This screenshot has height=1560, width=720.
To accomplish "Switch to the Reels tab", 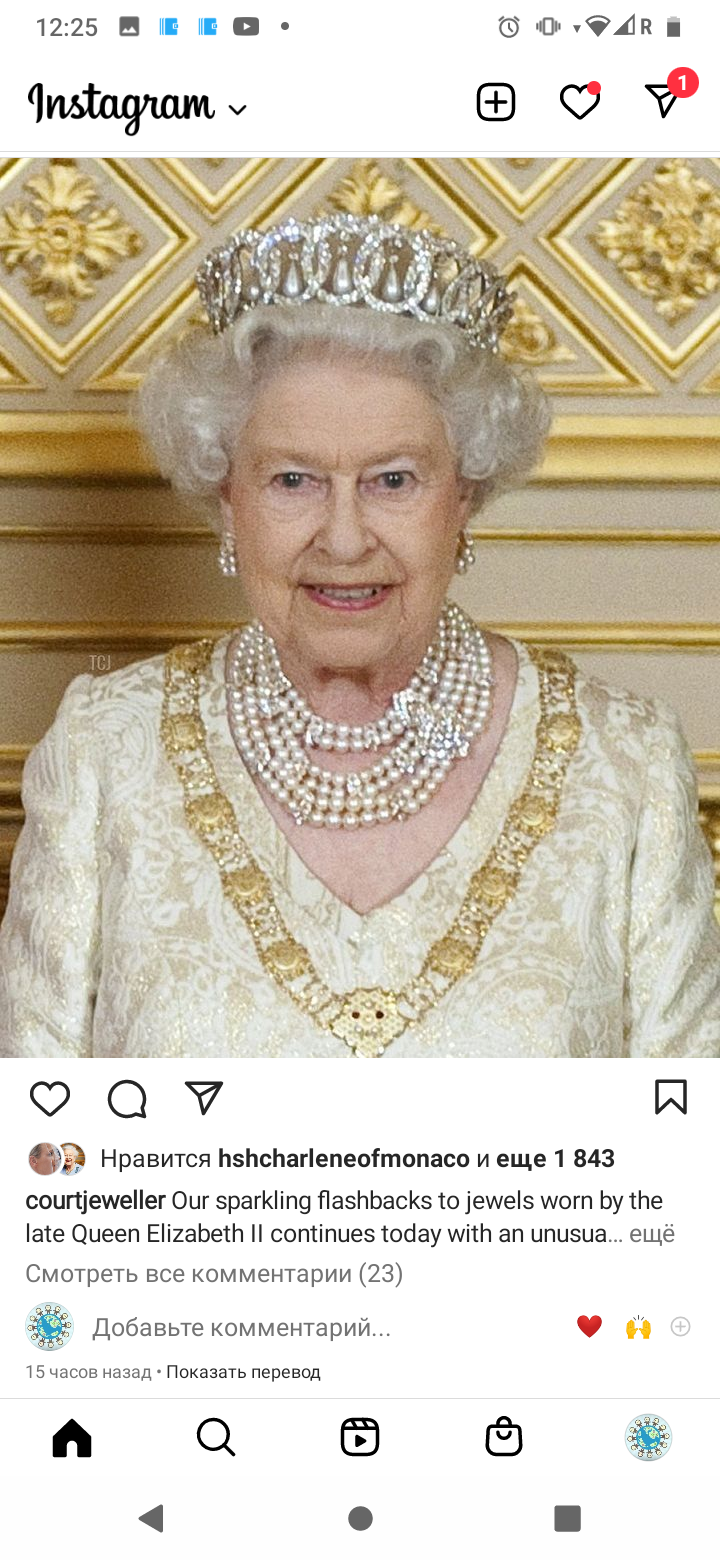I will click(x=360, y=1438).
